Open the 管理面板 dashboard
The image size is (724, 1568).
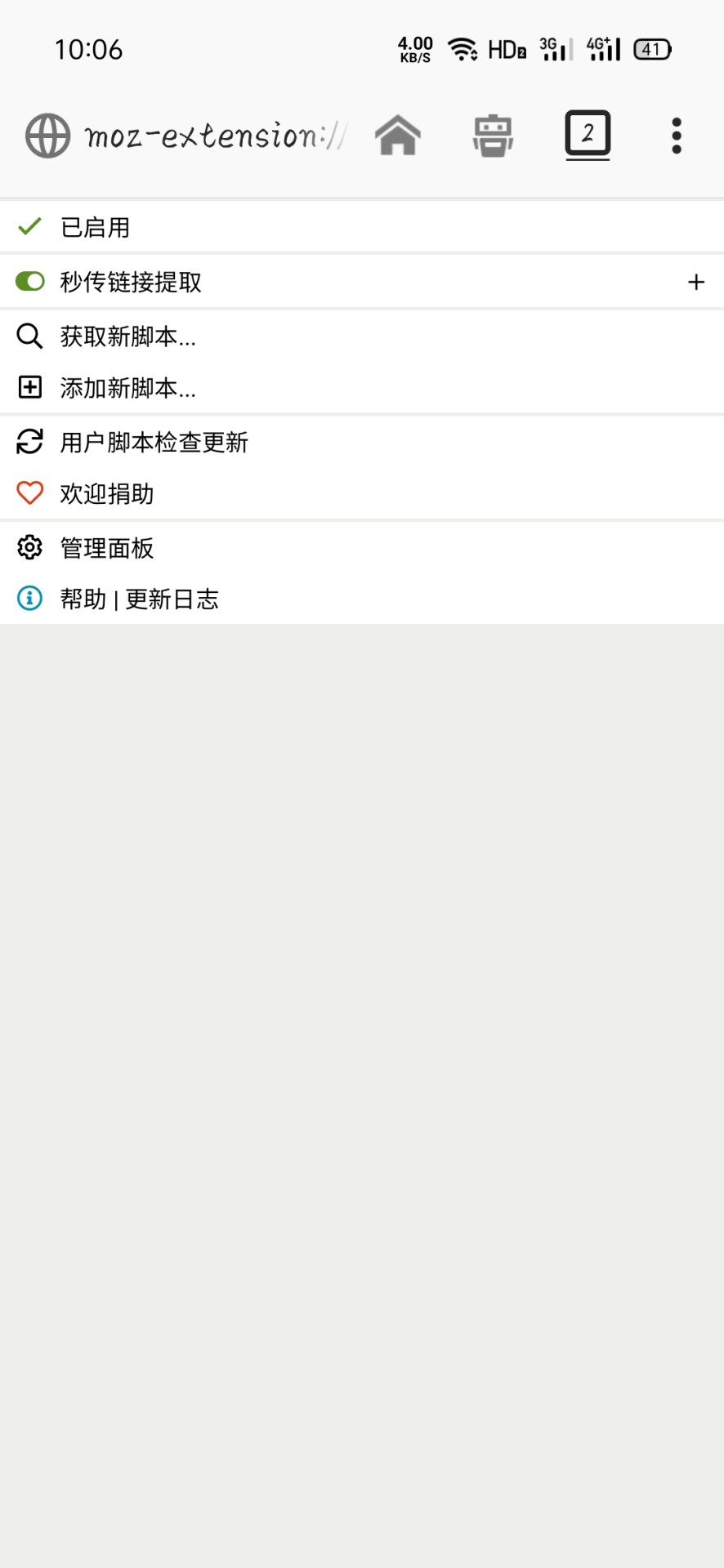pyautogui.click(x=106, y=548)
